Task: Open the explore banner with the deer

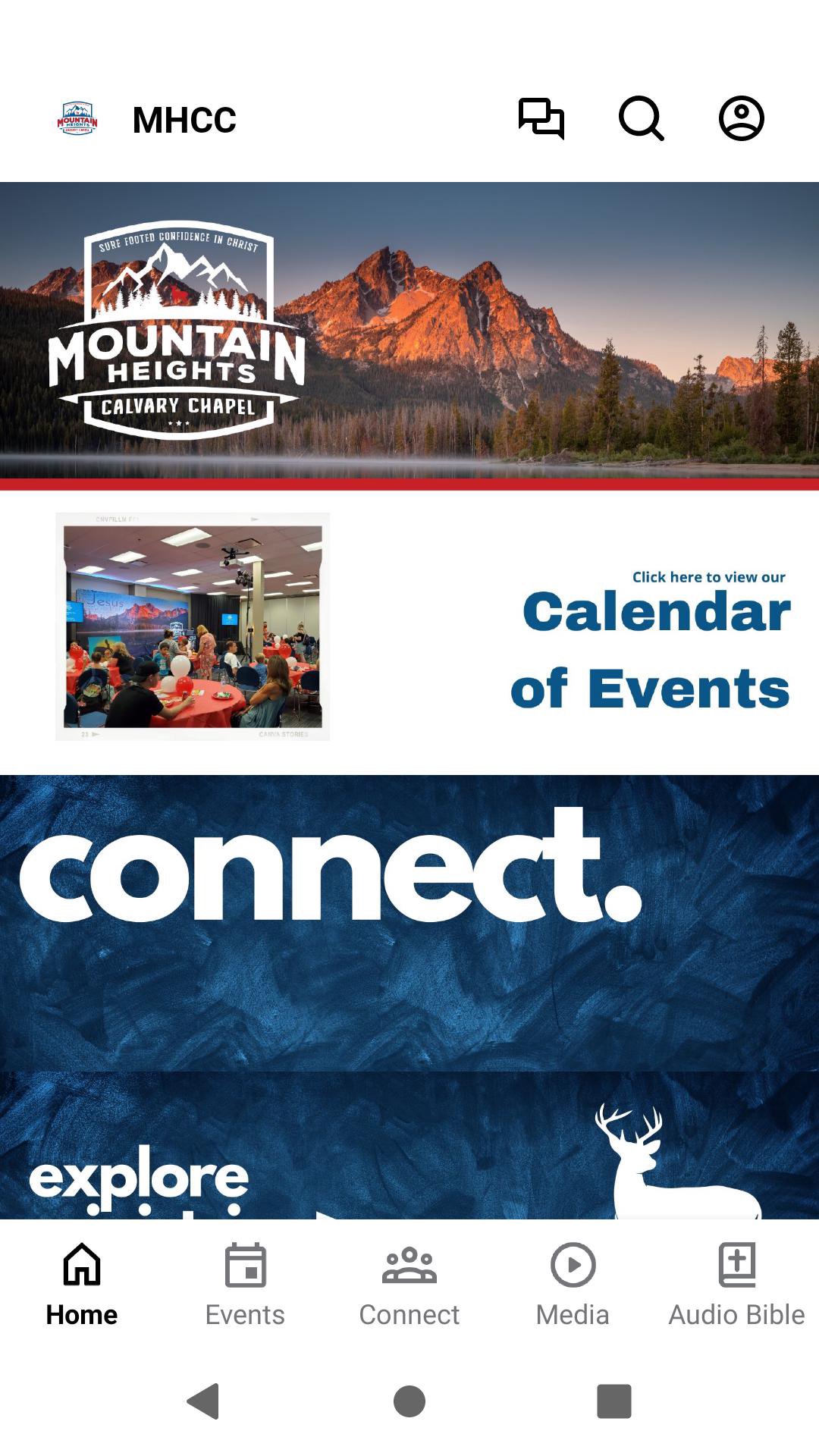Action: coord(409,1147)
